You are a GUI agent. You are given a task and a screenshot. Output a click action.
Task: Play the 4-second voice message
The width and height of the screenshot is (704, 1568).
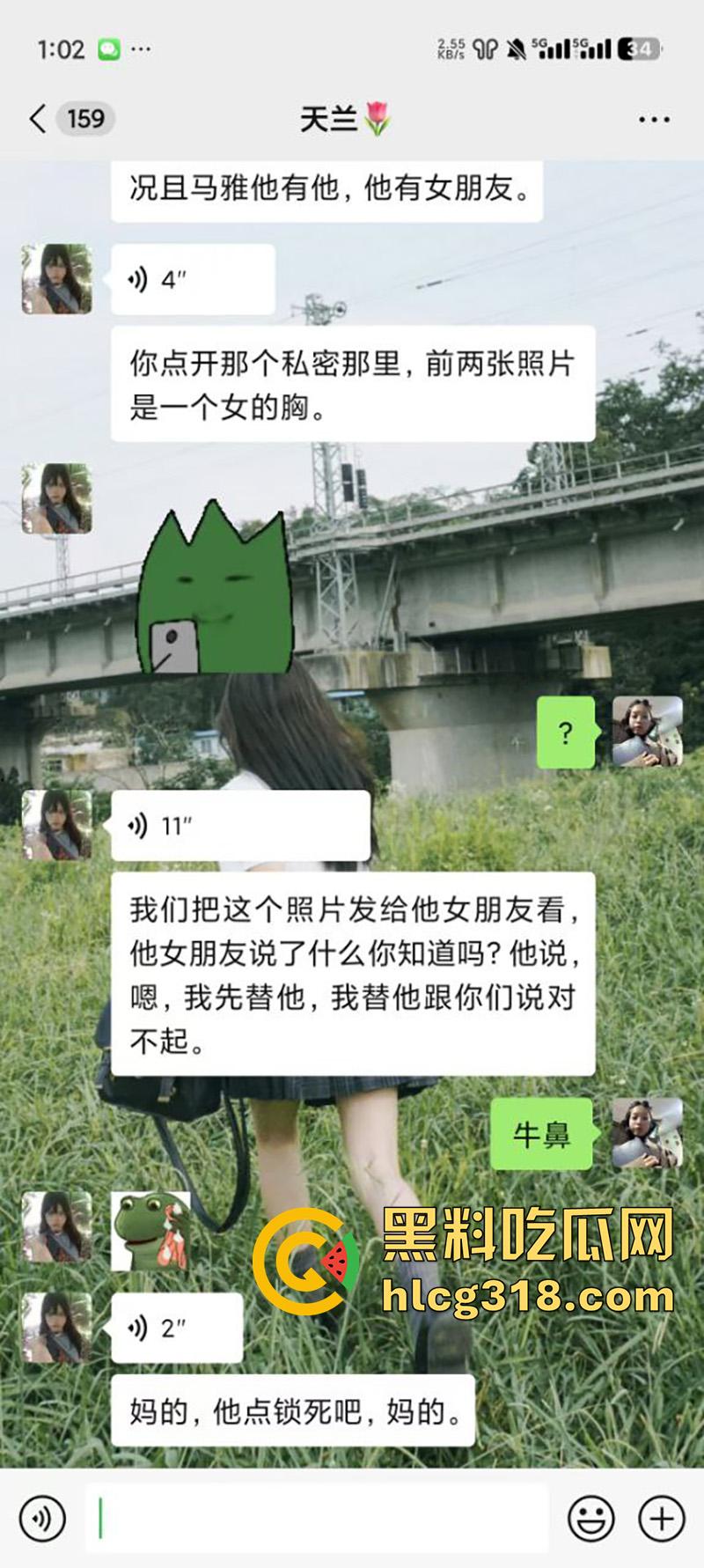pyautogui.click(x=192, y=280)
